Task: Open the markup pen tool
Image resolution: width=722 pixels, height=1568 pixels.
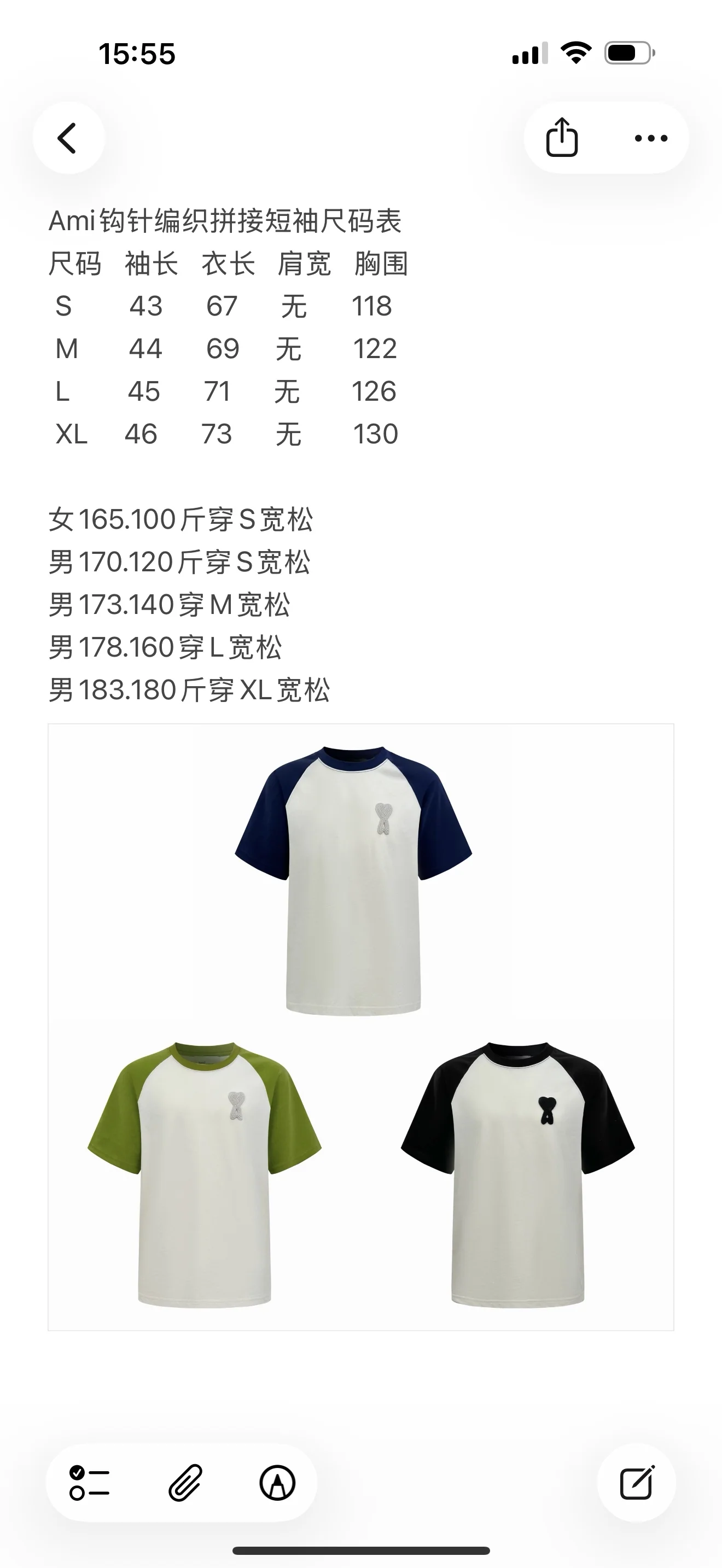Action: (278, 1482)
